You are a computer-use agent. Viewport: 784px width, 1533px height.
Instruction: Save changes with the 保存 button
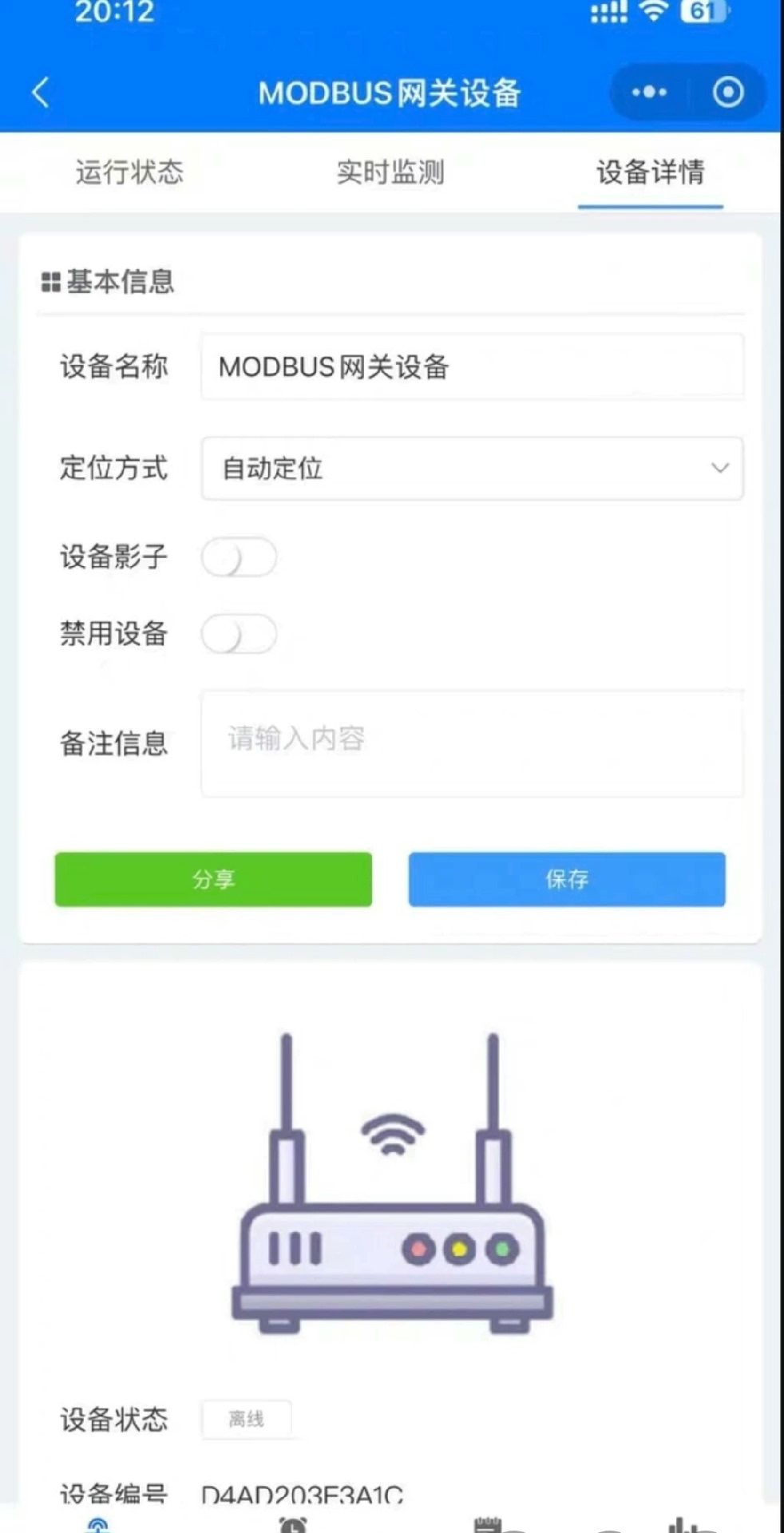pos(567,879)
